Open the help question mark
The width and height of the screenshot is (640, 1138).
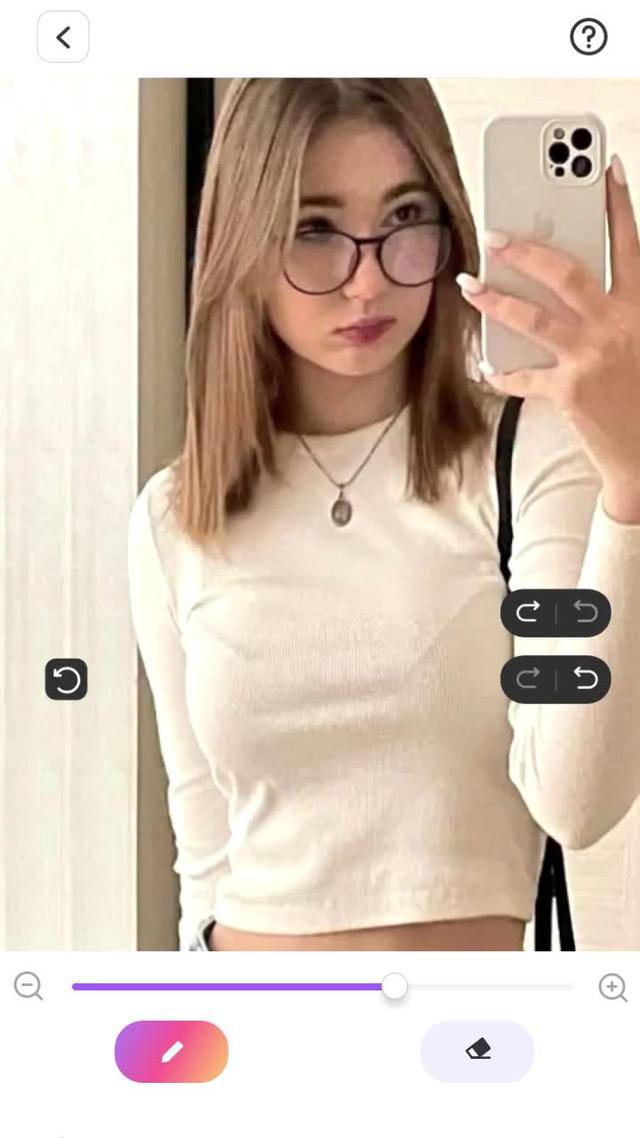(588, 37)
